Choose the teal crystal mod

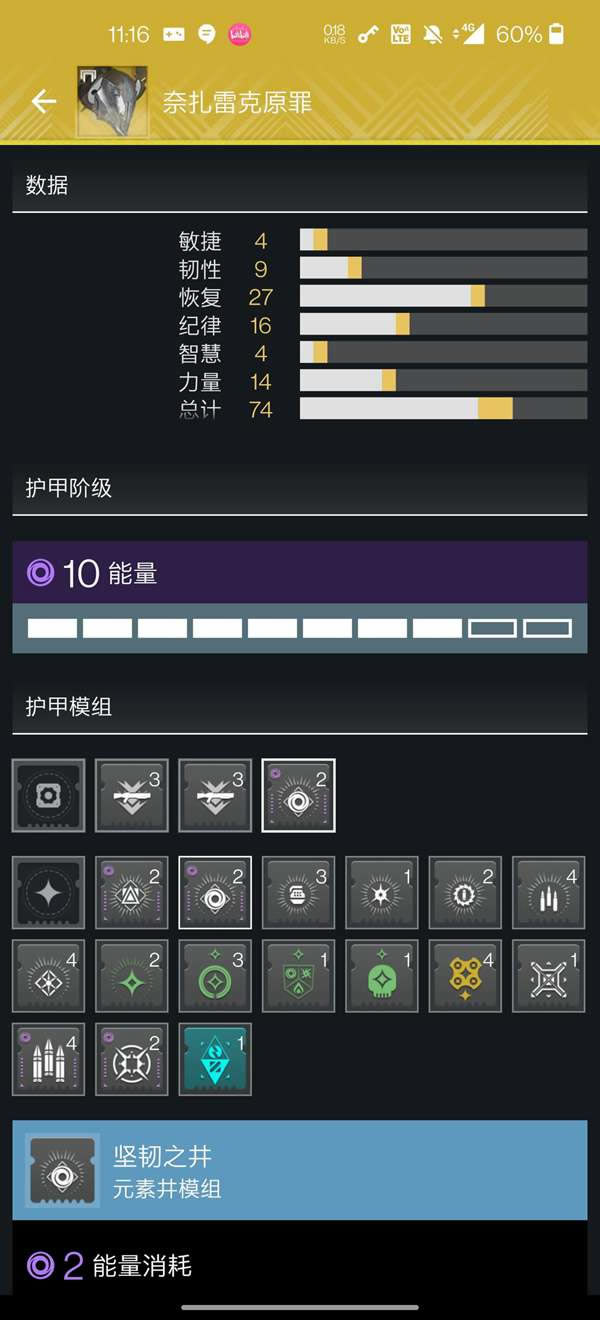(216, 1059)
